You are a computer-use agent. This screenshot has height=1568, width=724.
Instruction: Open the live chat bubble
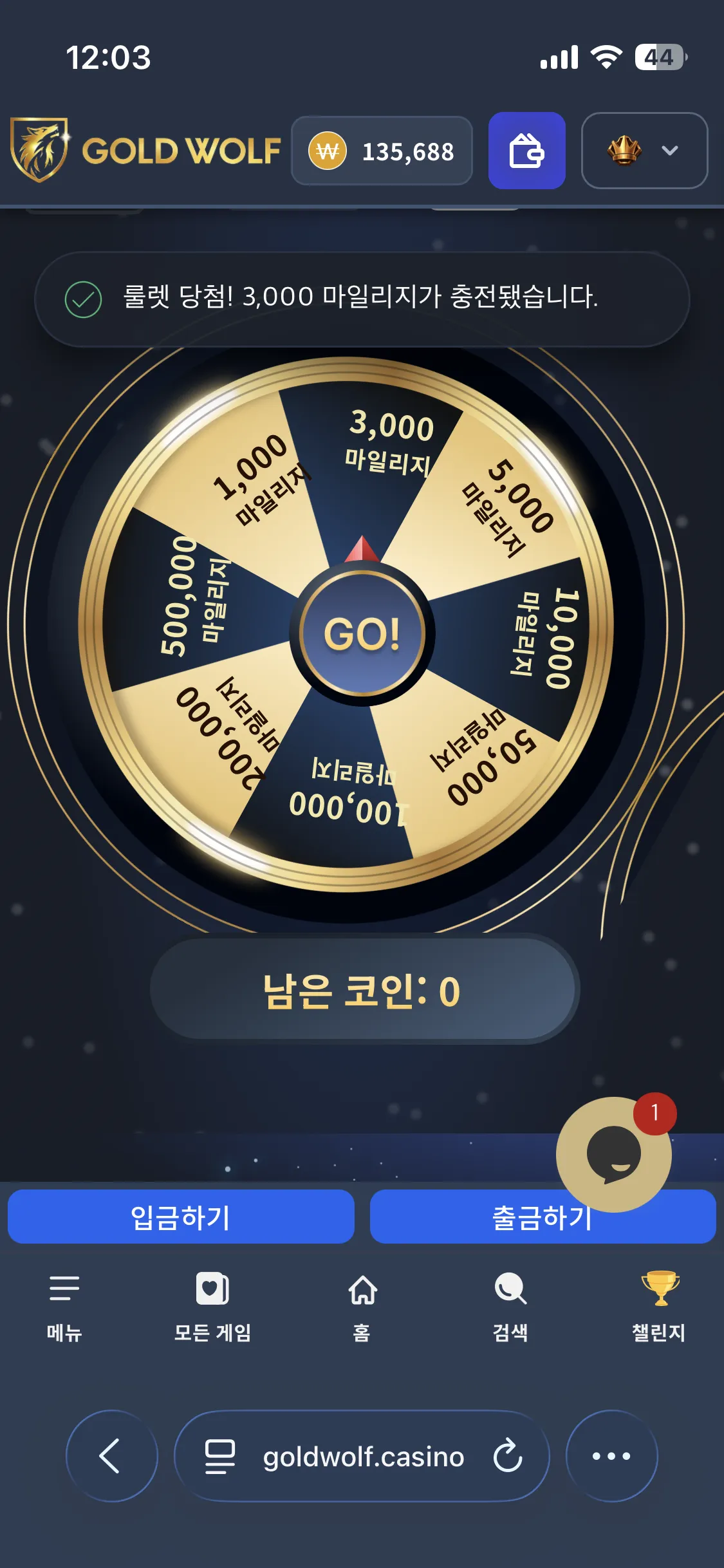click(613, 1154)
